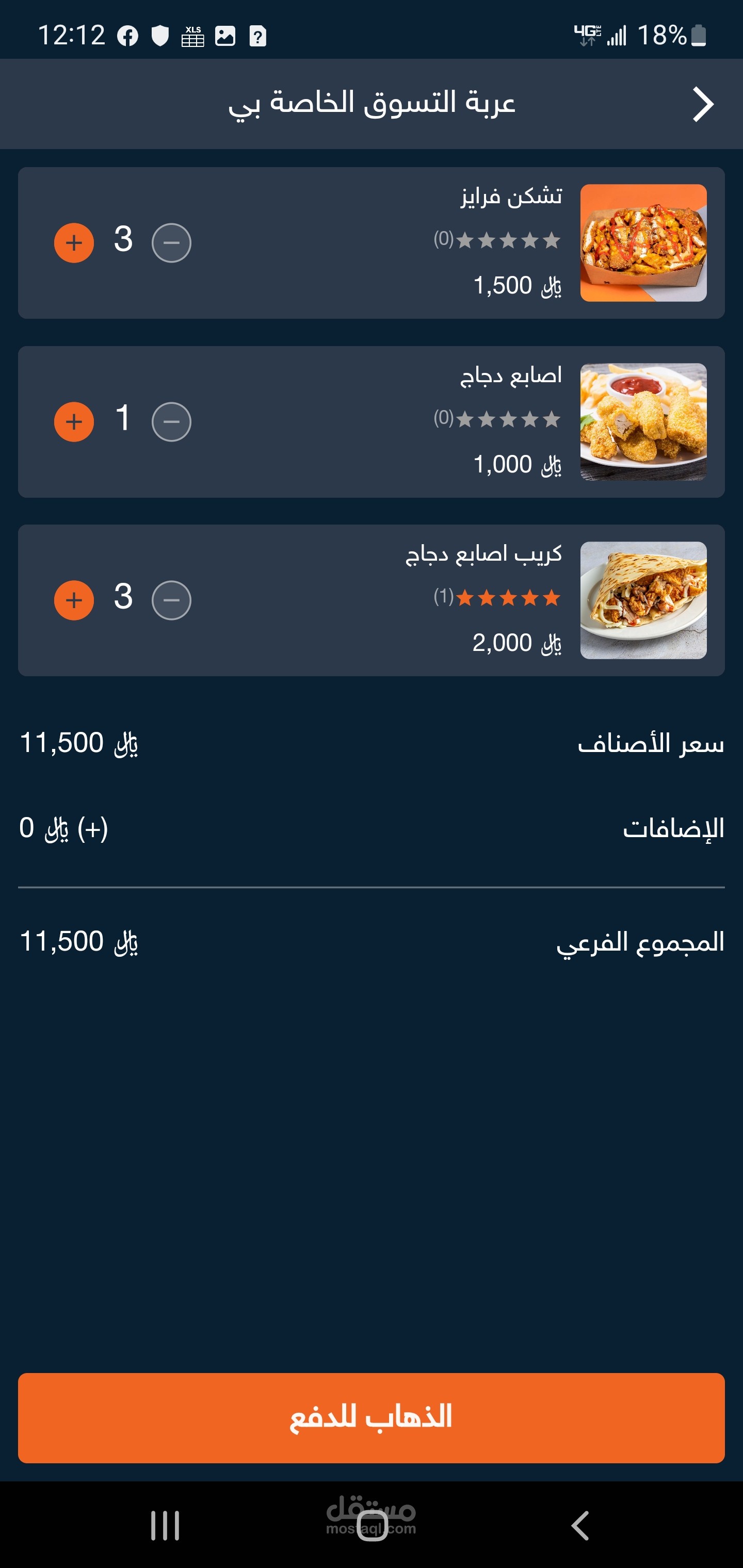Decrease quantity of كريب اصابع دجاج
743x1568 pixels.
(171, 600)
